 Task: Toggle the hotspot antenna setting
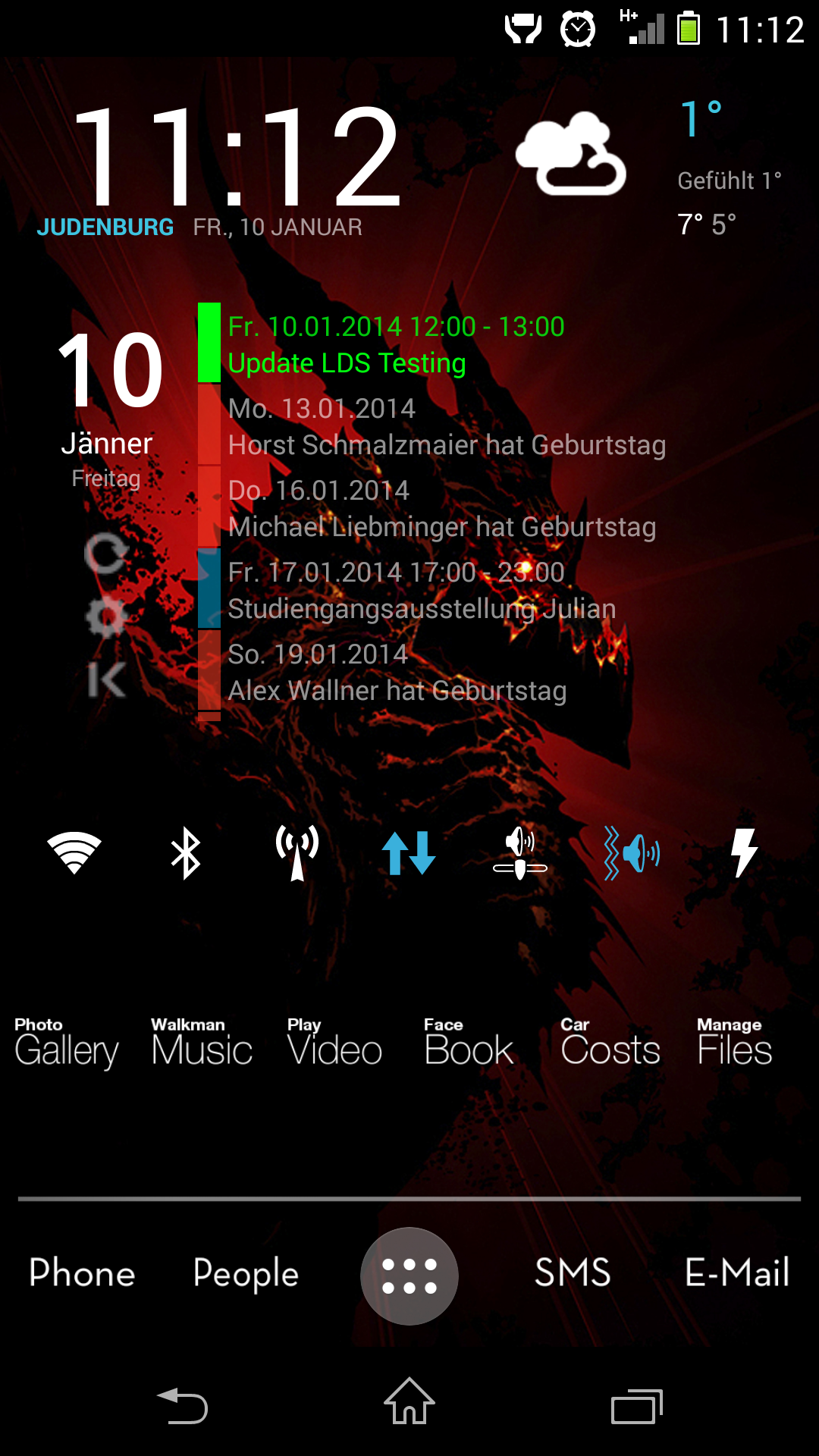pyautogui.click(x=297, y=853)
